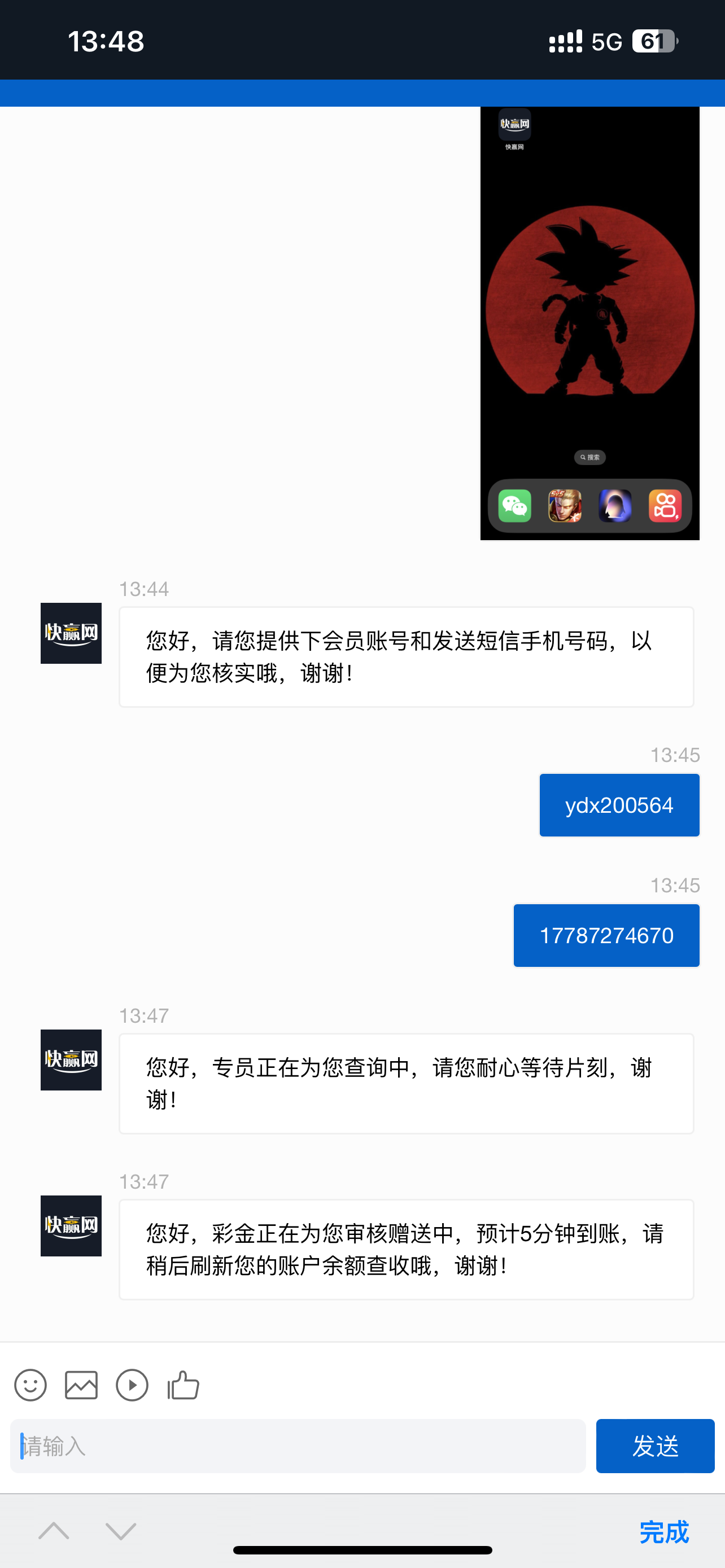Image resolution: width=725 pixels, height=1568 pixels.
Task: Tap the thumbs-up rating icon
Action: pos(184,1385)
